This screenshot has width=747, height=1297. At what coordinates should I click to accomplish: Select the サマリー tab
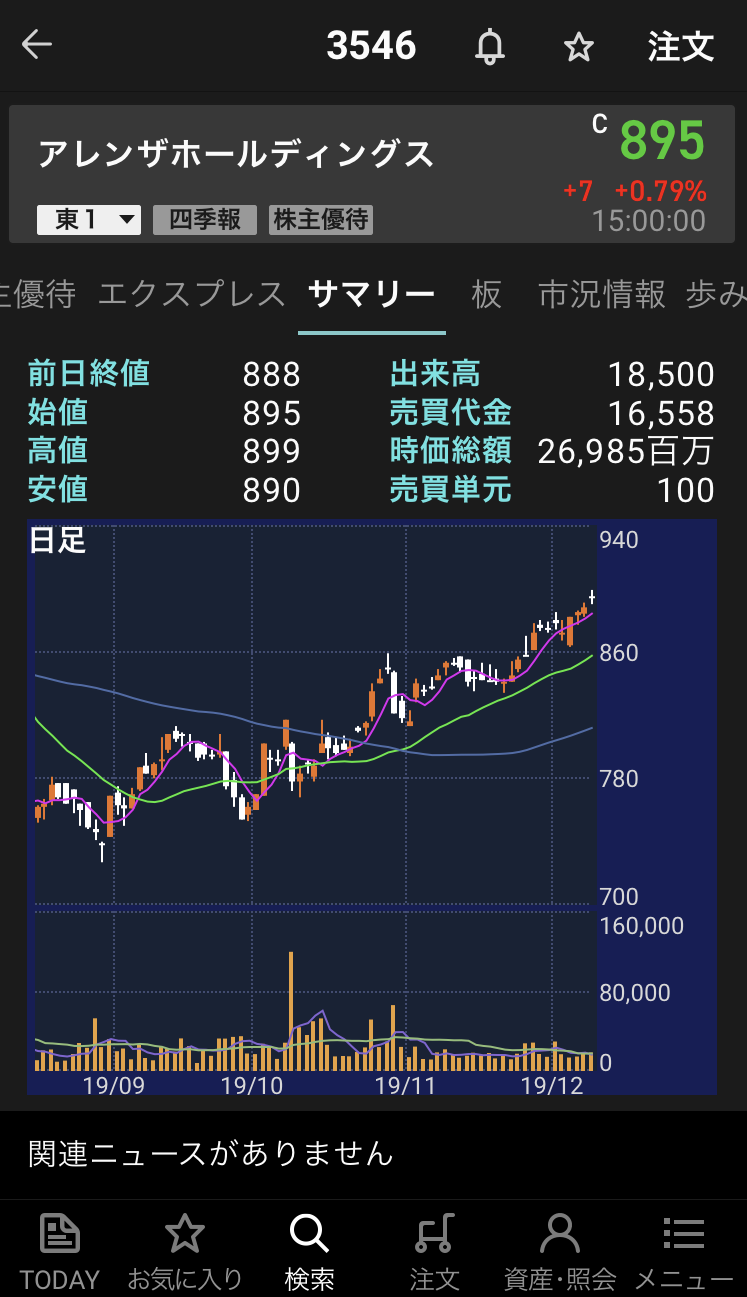(x=371, y=294)
